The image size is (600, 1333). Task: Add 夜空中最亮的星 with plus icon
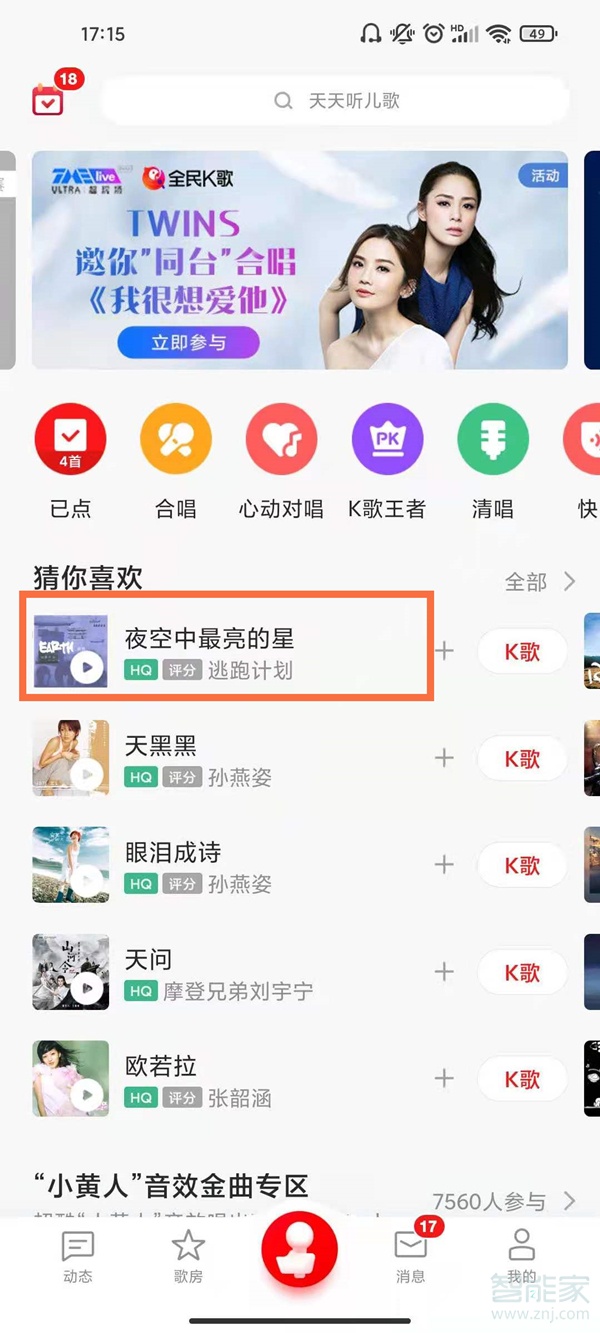pyautogui.click(x=444, y=651)
